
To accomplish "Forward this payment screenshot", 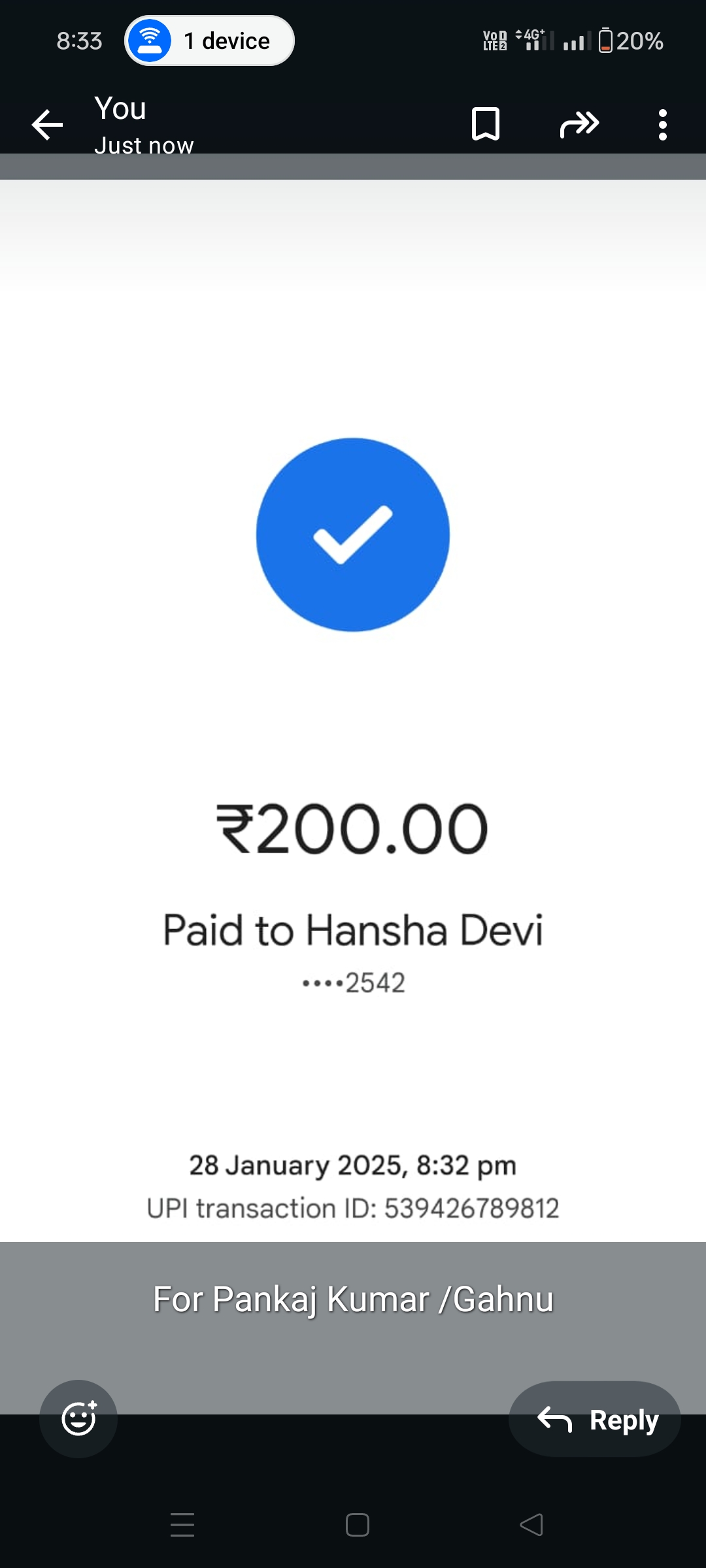I will (x=579, y=124).
